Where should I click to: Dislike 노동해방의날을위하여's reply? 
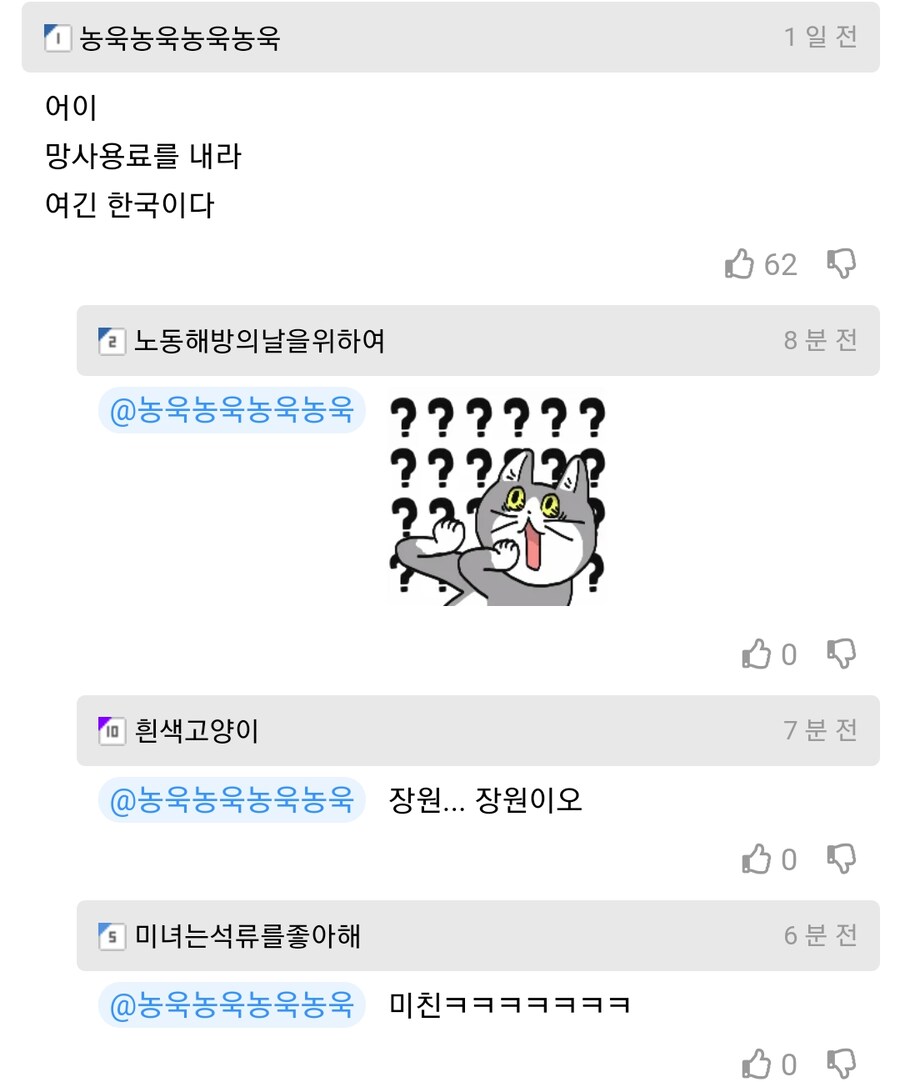pos(842,654)
